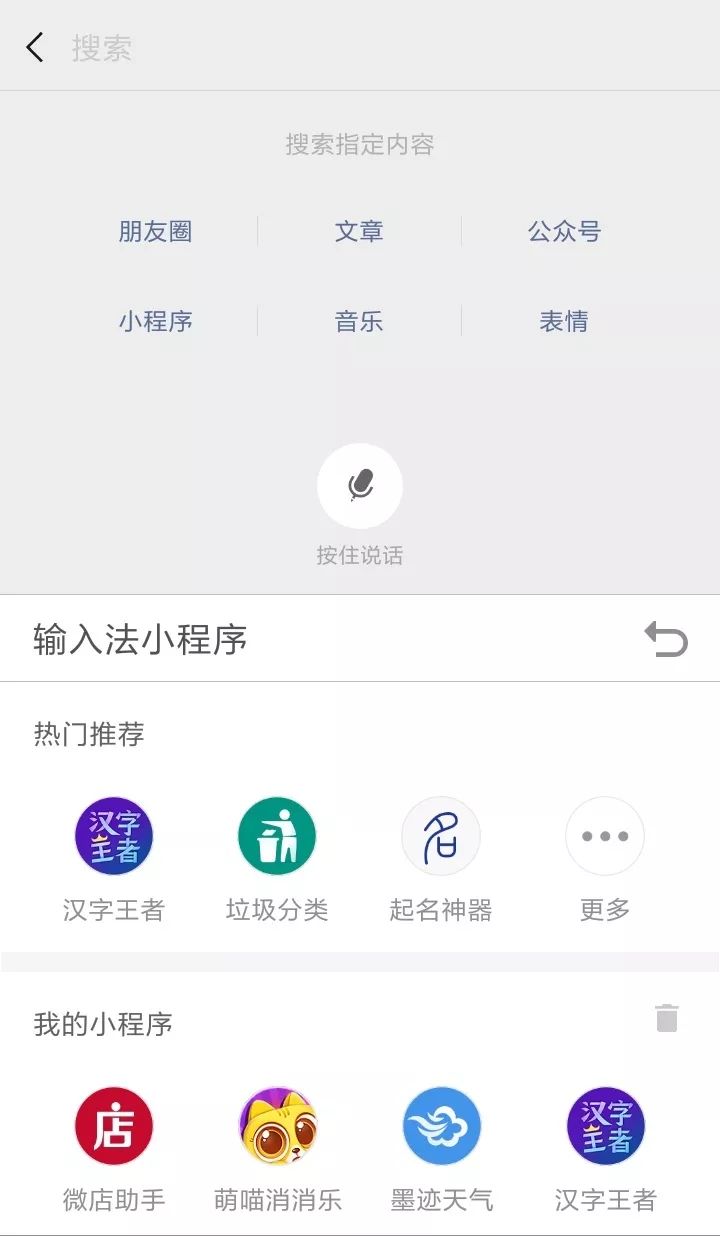The image size is (720, 1236).
Task: Open 墨迹天气 weather mini program
Action: 442,1126
